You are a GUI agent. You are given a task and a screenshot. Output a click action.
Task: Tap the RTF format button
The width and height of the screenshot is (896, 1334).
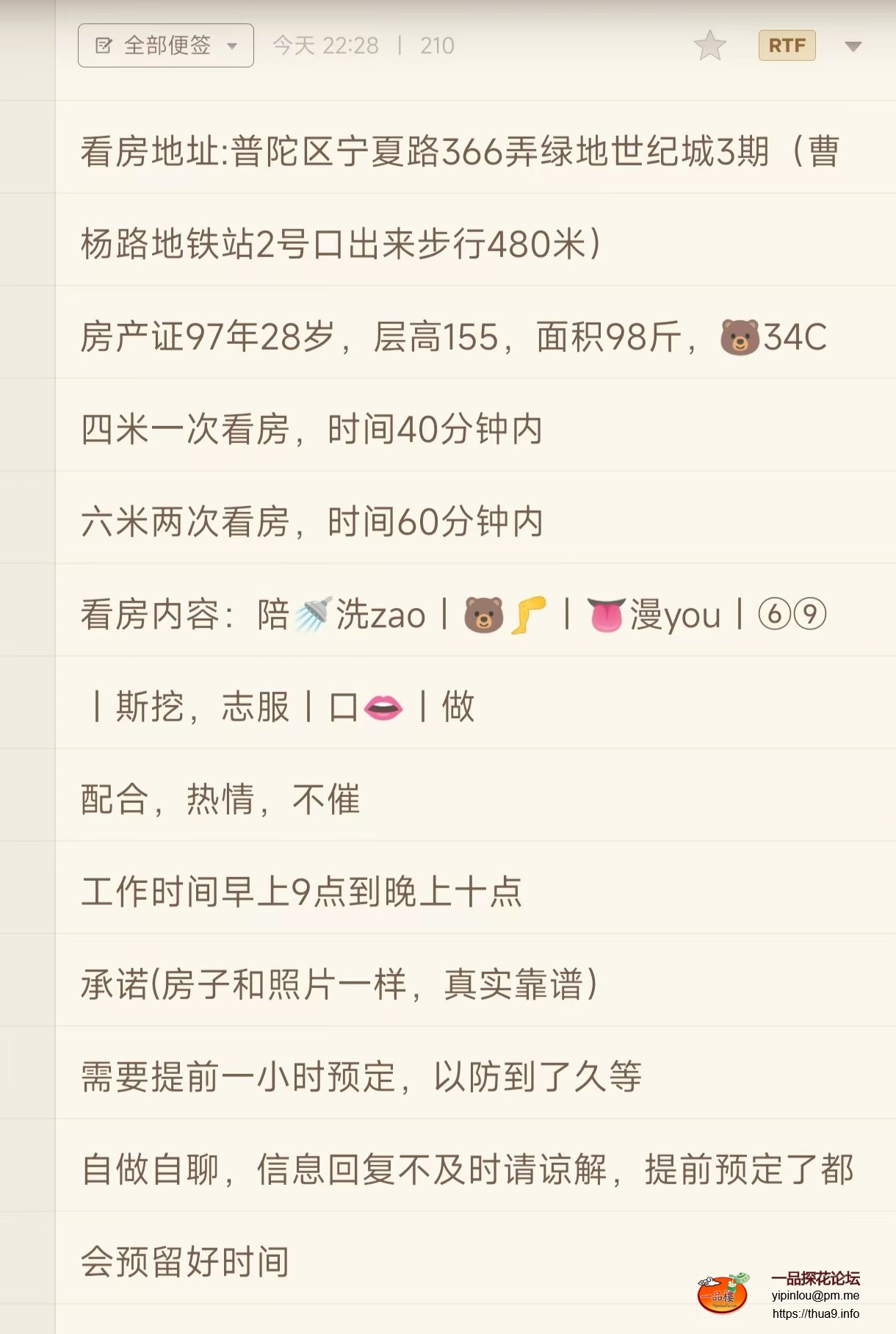point(787,46)
